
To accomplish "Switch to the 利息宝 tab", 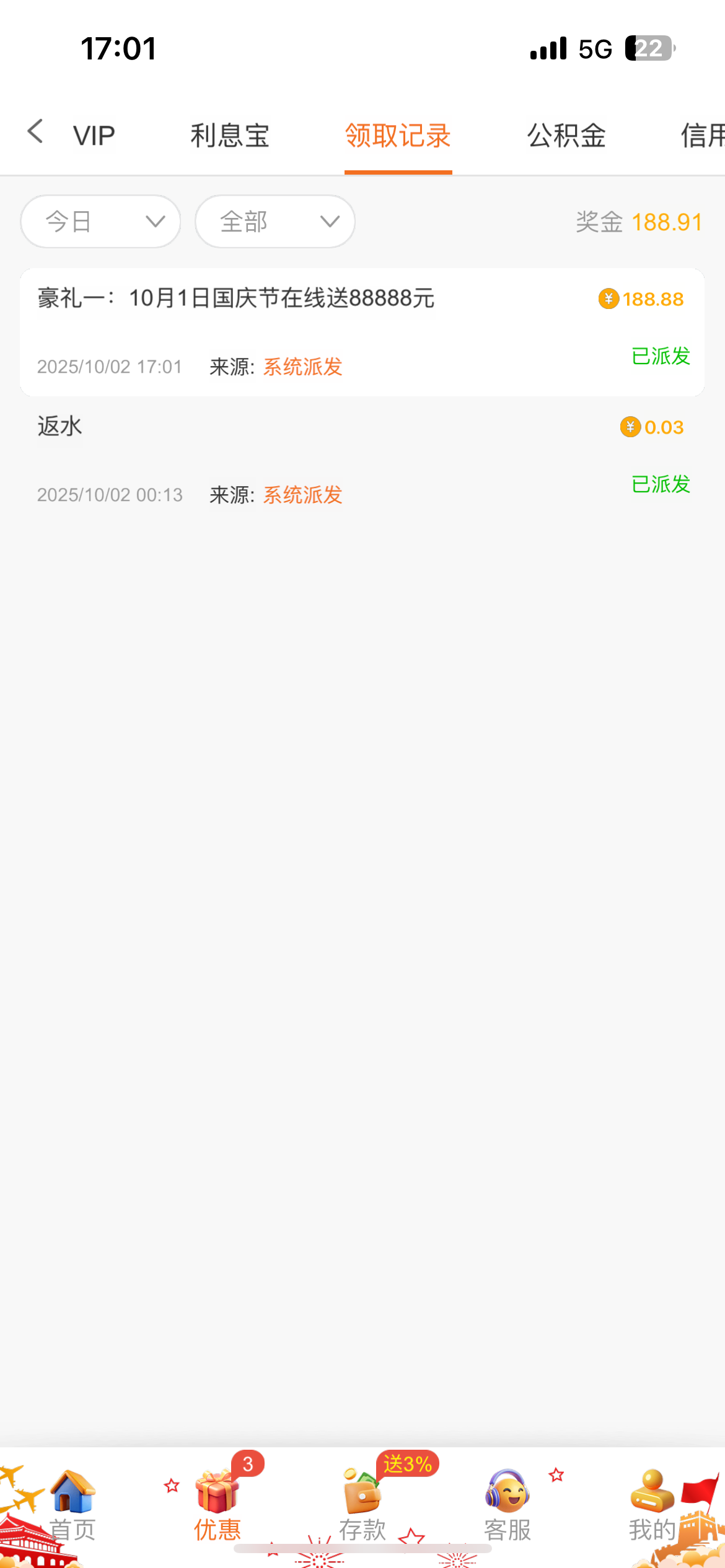I will click(x=229, y=135).
